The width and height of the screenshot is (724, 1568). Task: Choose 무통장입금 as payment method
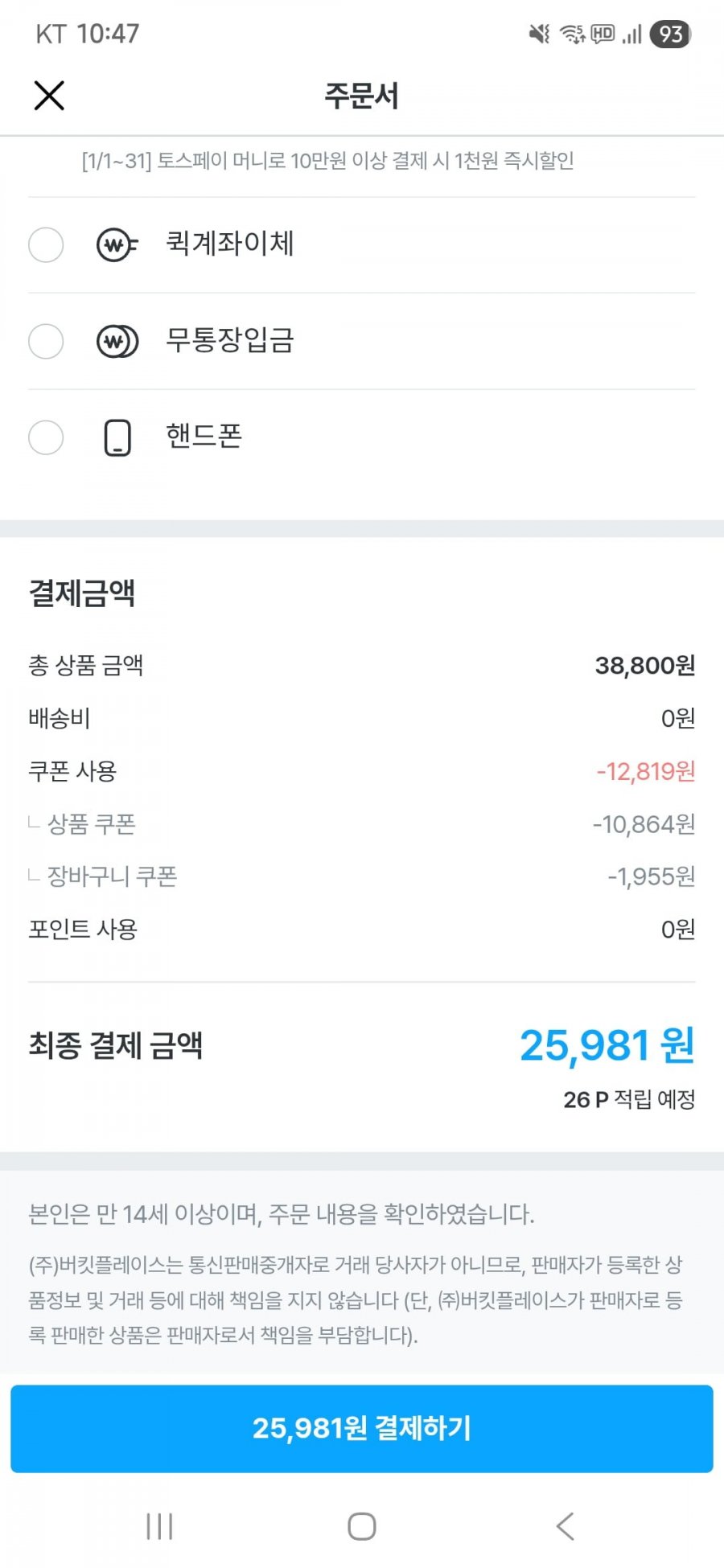[46, 342]
